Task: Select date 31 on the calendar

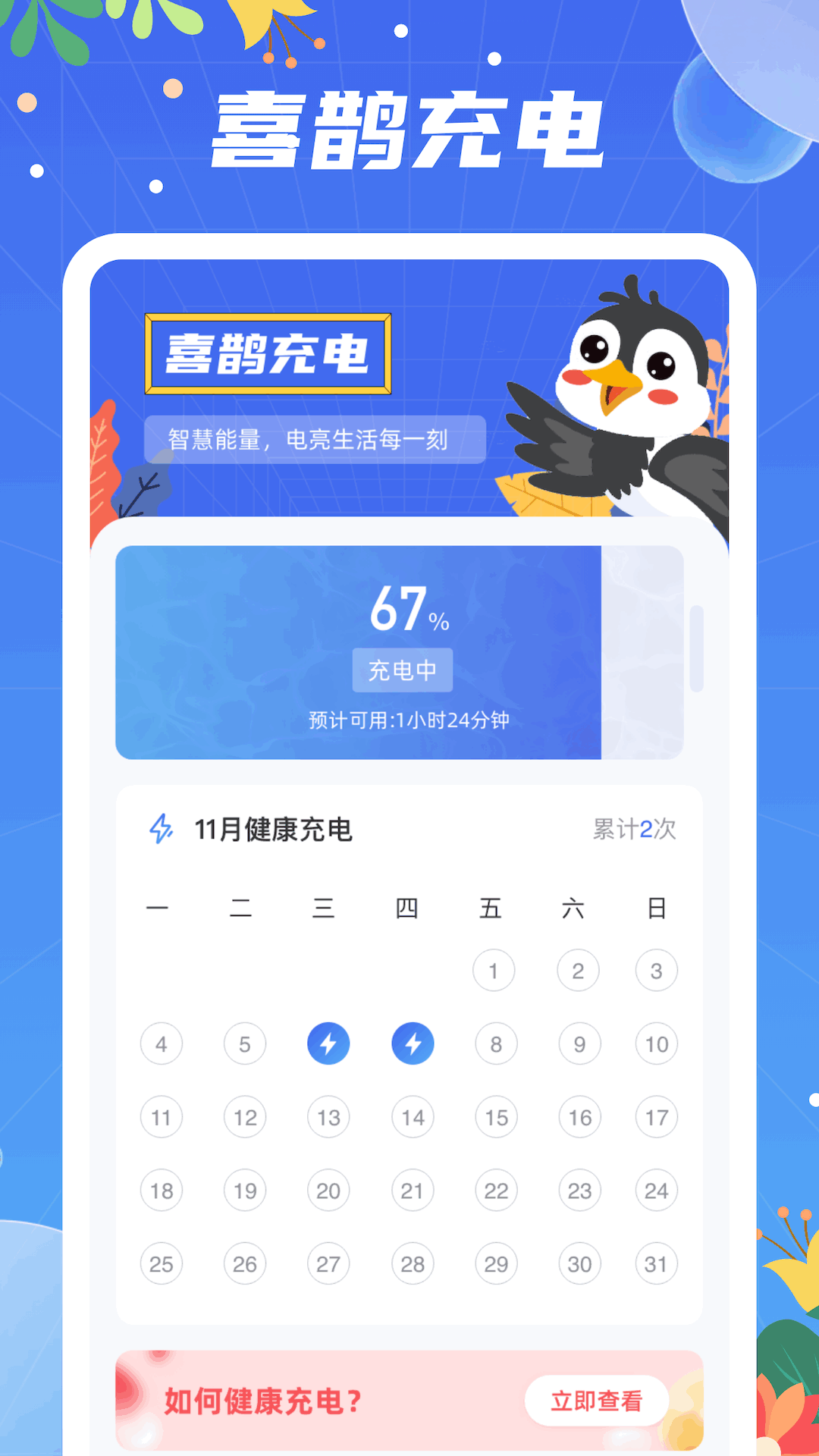Action: click(657, 1264)
